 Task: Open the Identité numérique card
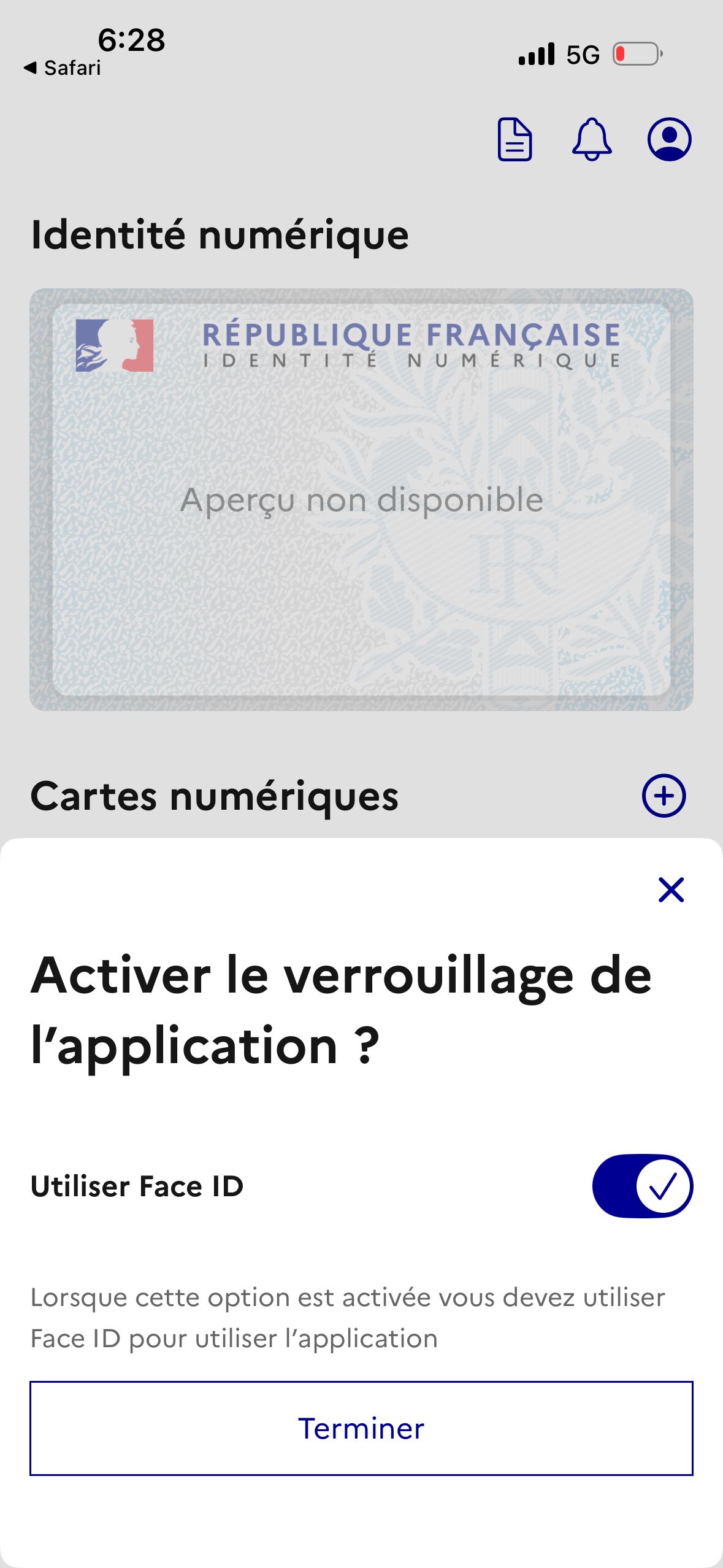pos(361,499)
